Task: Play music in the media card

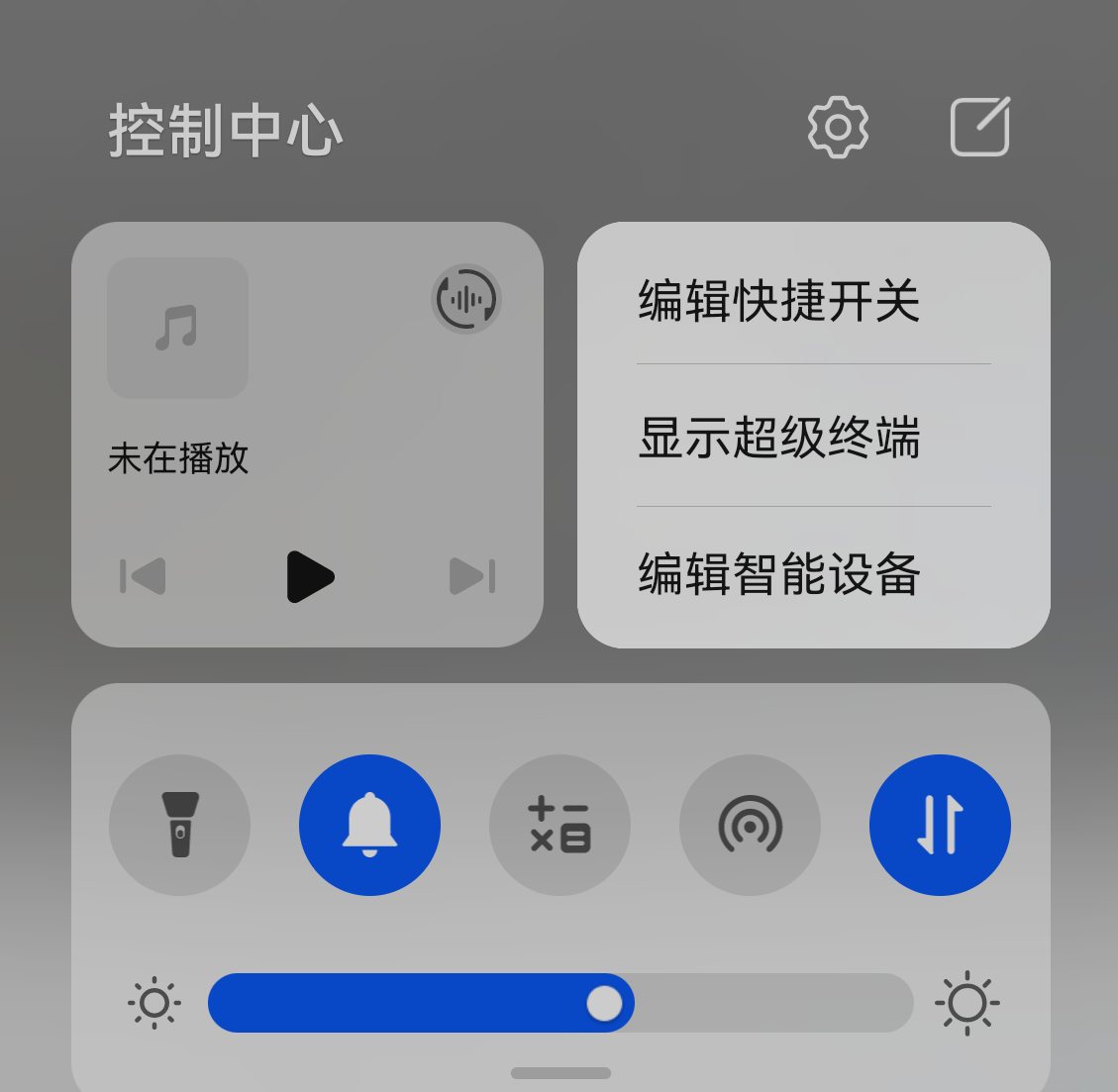Action: tap(309, 576)
